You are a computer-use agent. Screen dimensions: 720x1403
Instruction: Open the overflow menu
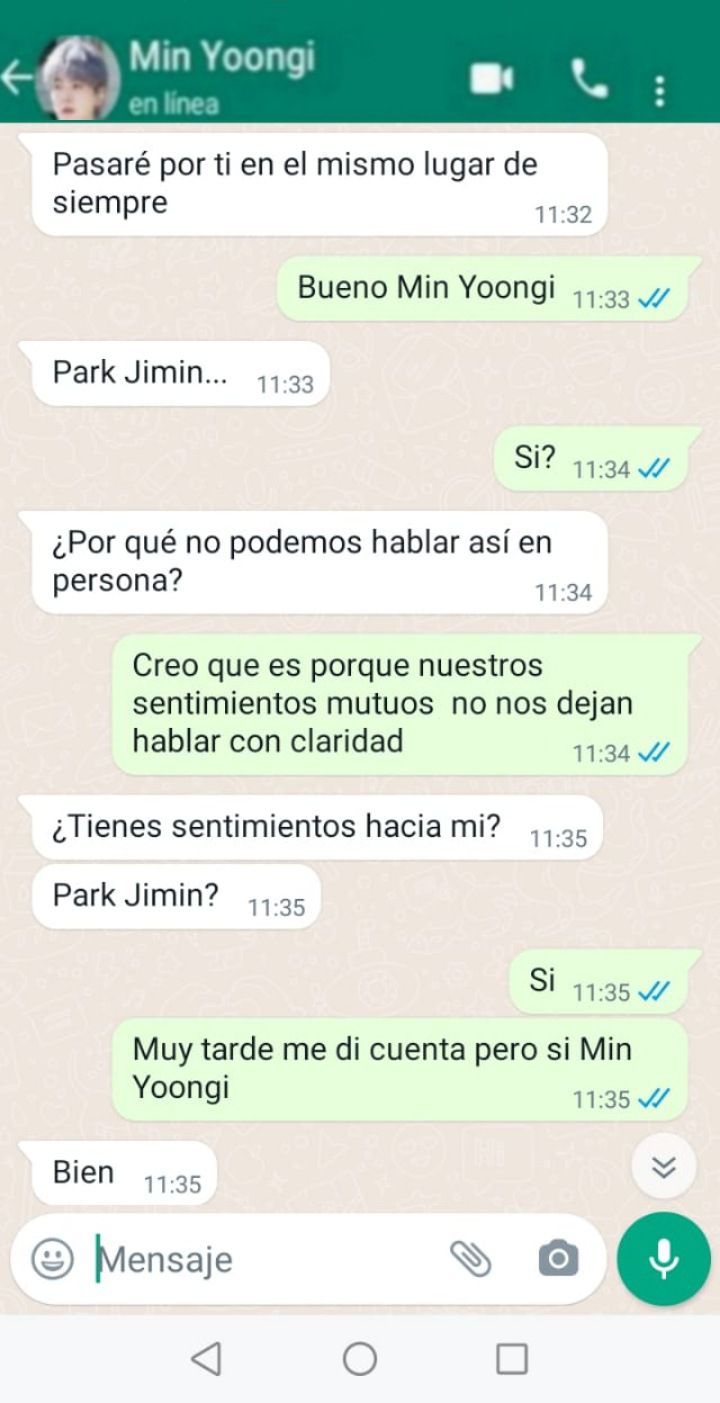click(x=659, y=89)
